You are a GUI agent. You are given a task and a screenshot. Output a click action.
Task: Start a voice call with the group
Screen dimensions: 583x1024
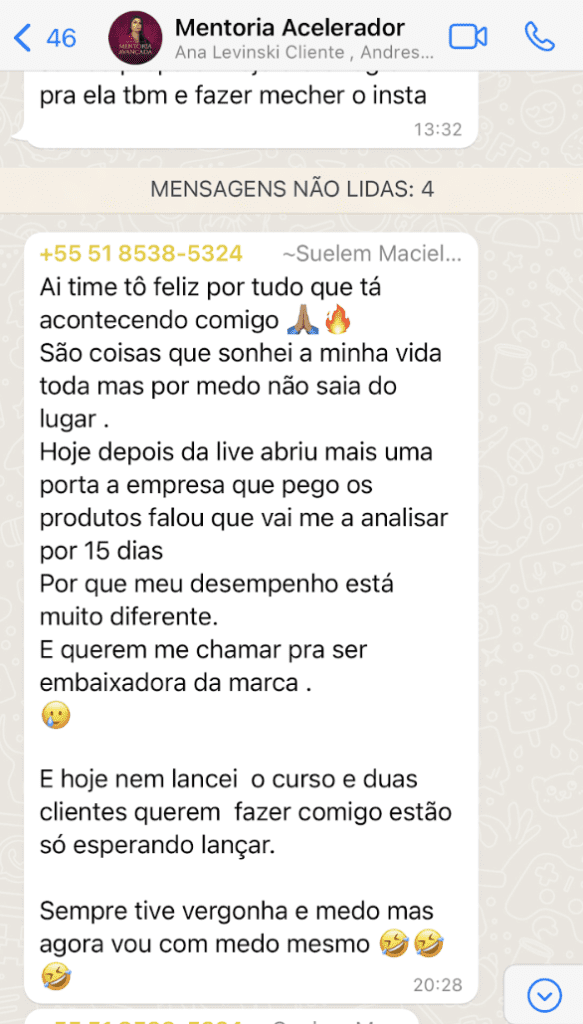pos(539,37)
